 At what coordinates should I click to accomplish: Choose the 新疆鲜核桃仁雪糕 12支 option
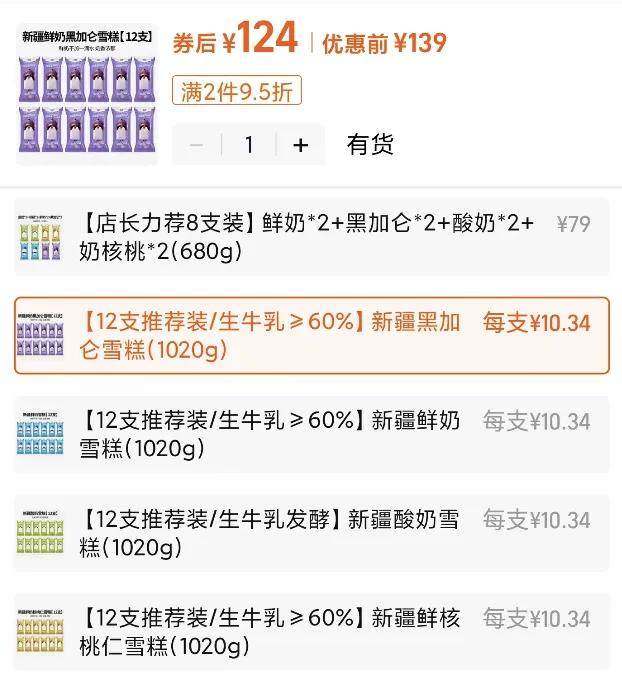[x=311, y=632]
